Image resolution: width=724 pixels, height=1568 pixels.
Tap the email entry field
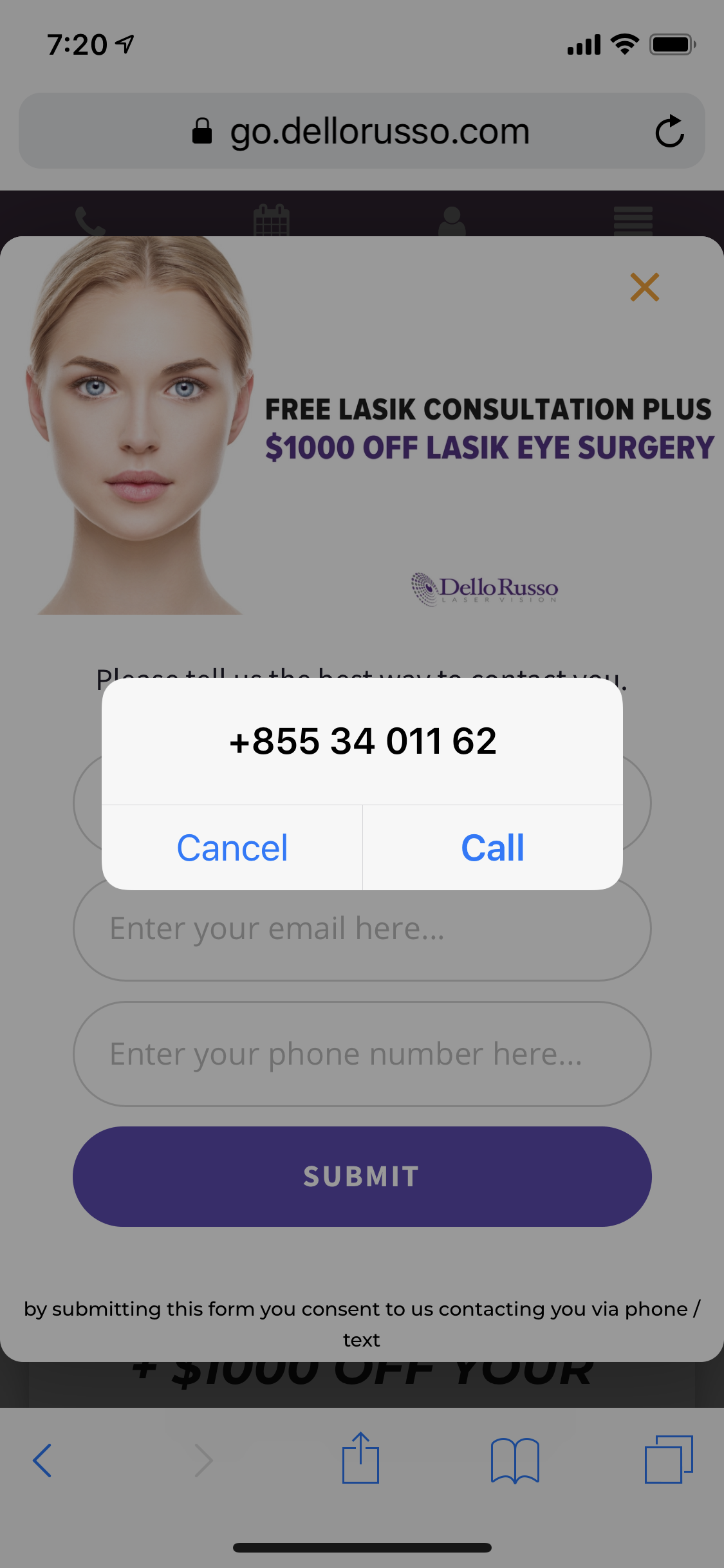point(362,928)
